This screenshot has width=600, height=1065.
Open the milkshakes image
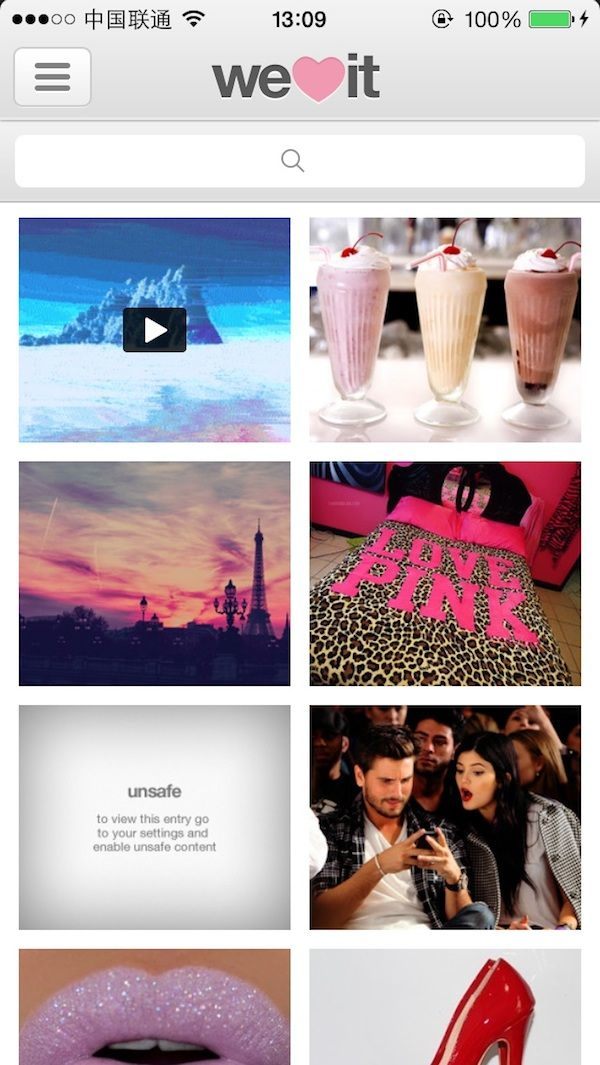pos(445,330)
